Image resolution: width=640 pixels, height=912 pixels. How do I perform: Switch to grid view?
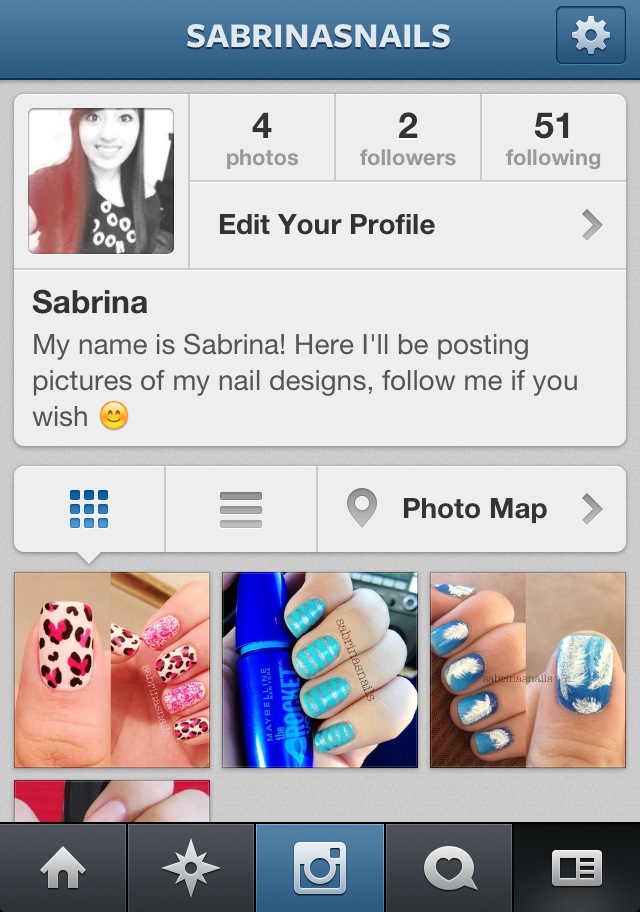coord(89,509)
